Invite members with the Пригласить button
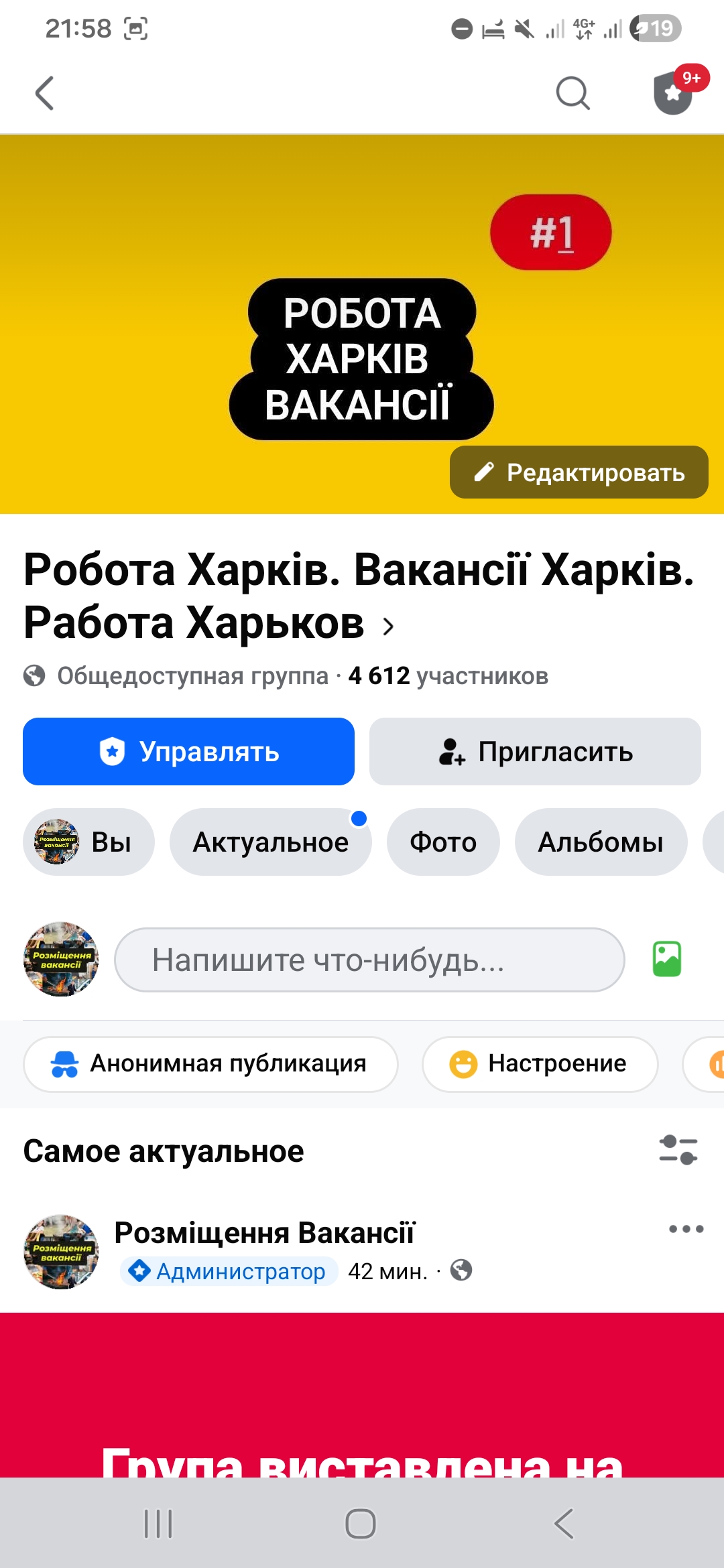The height and width of the screenshot is (1568, 724). point(535,751)
